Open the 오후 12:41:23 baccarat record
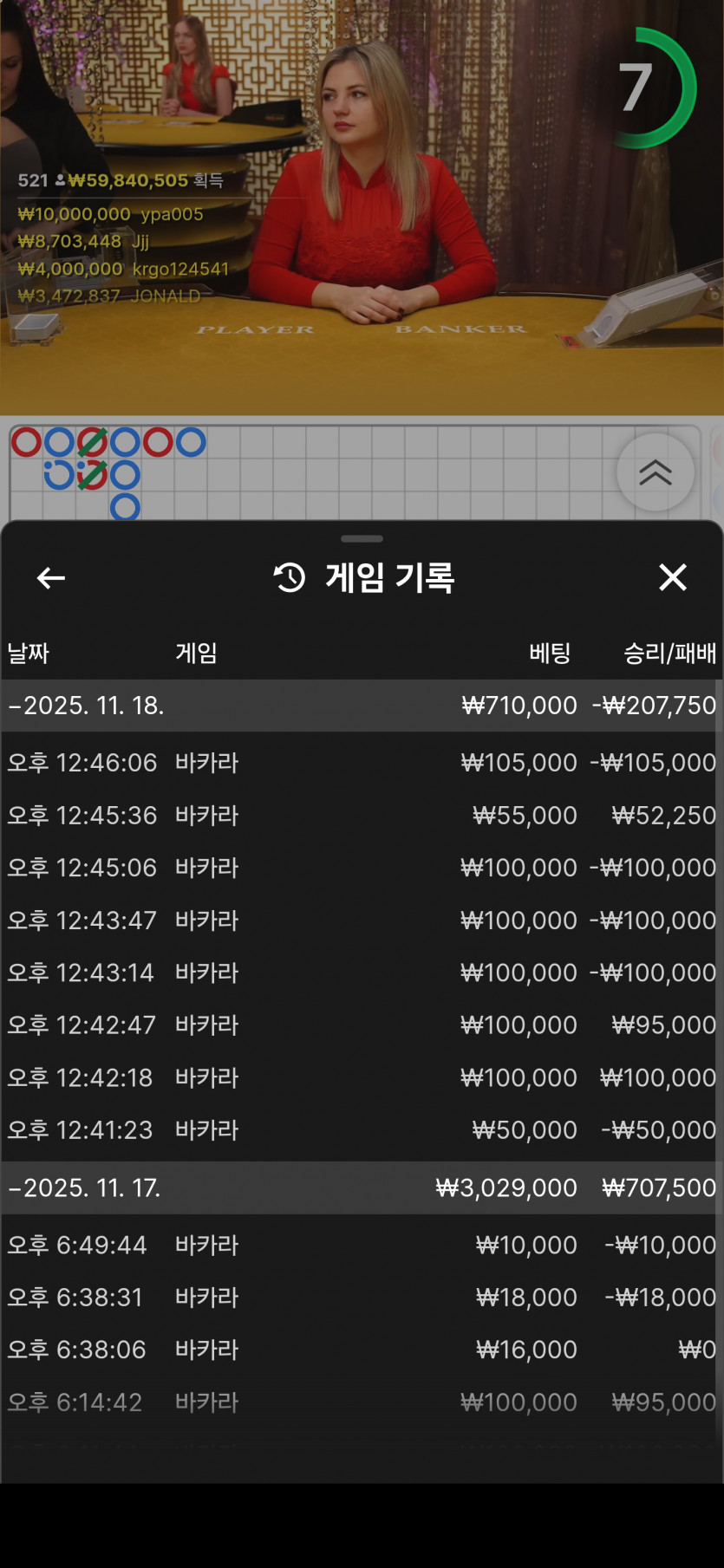724x1568 pixels. (361, 1130)
